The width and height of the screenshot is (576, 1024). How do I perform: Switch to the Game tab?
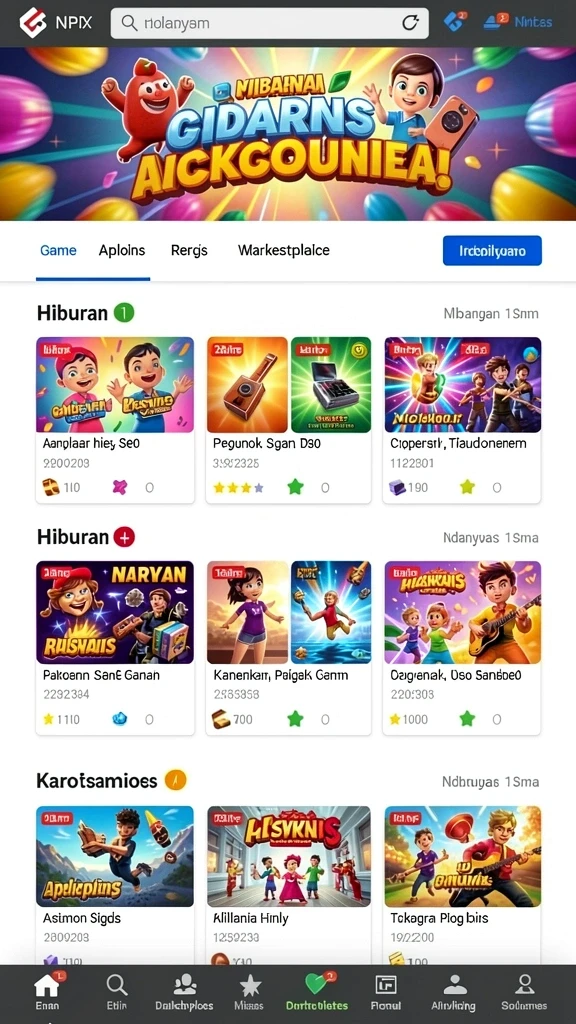[58, 250]
